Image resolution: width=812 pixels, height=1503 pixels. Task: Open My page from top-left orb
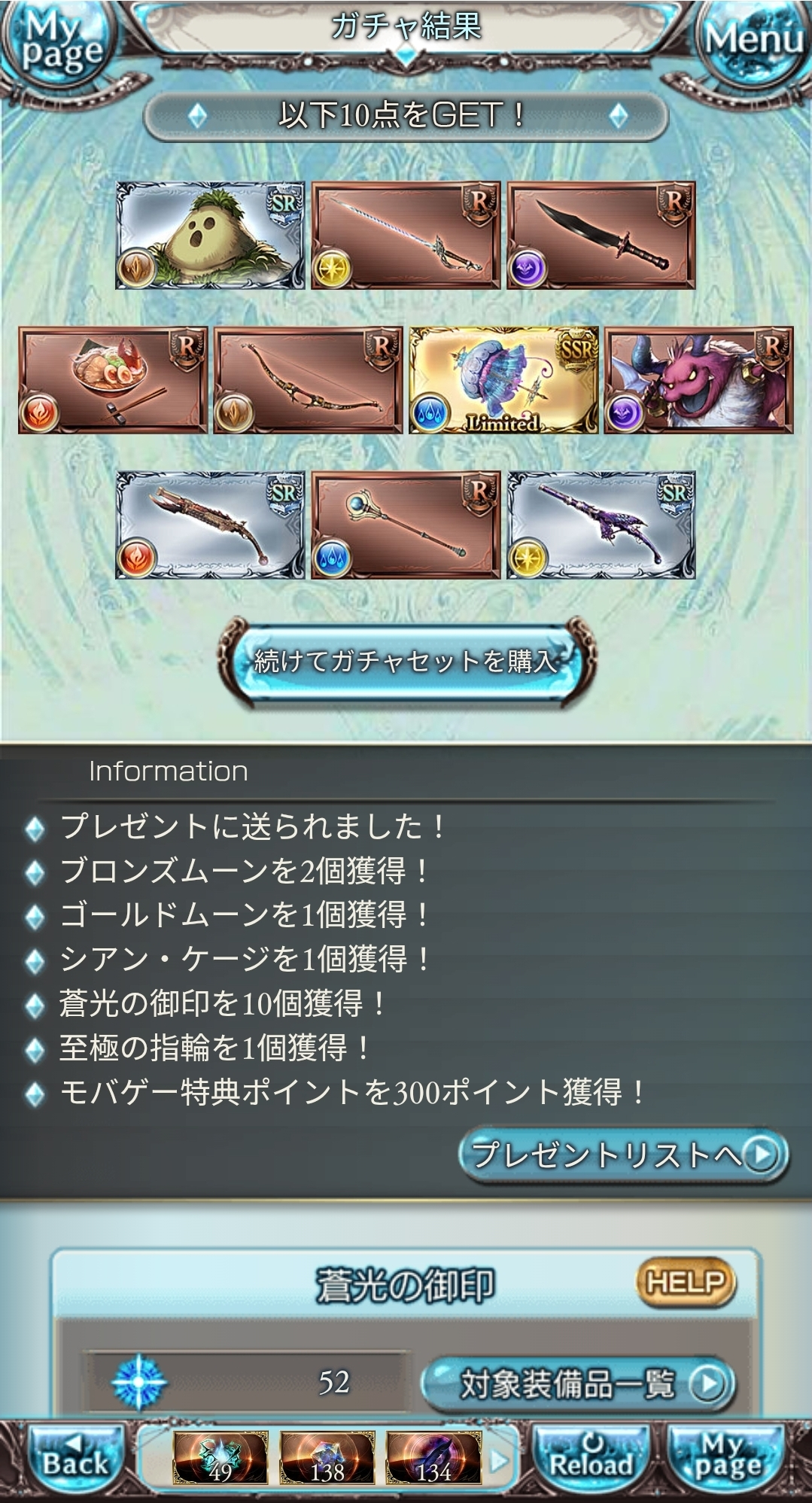pyautogui.click(x=53, y=47)
